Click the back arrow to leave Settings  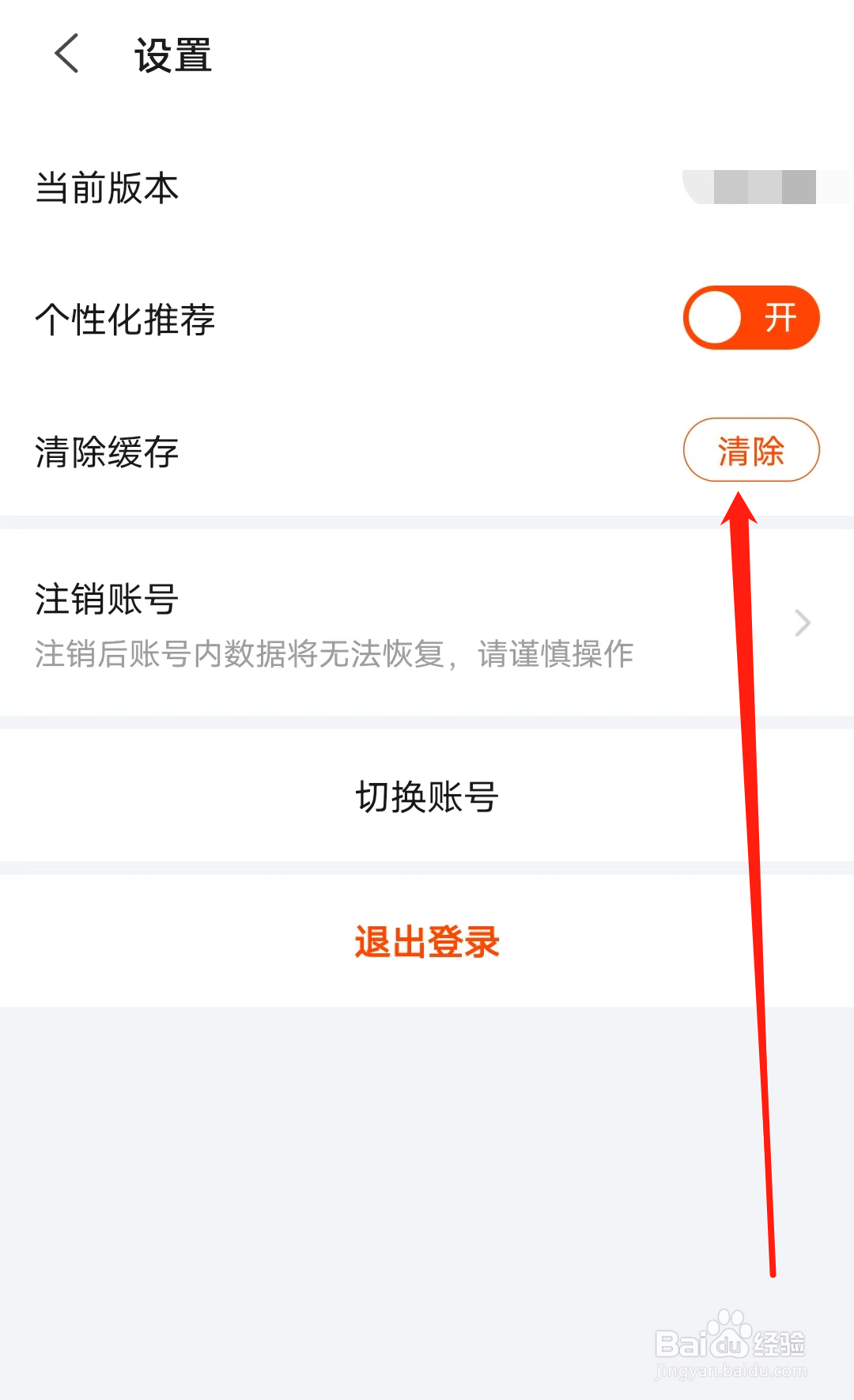pyautogui.click(x=66, y=54)
